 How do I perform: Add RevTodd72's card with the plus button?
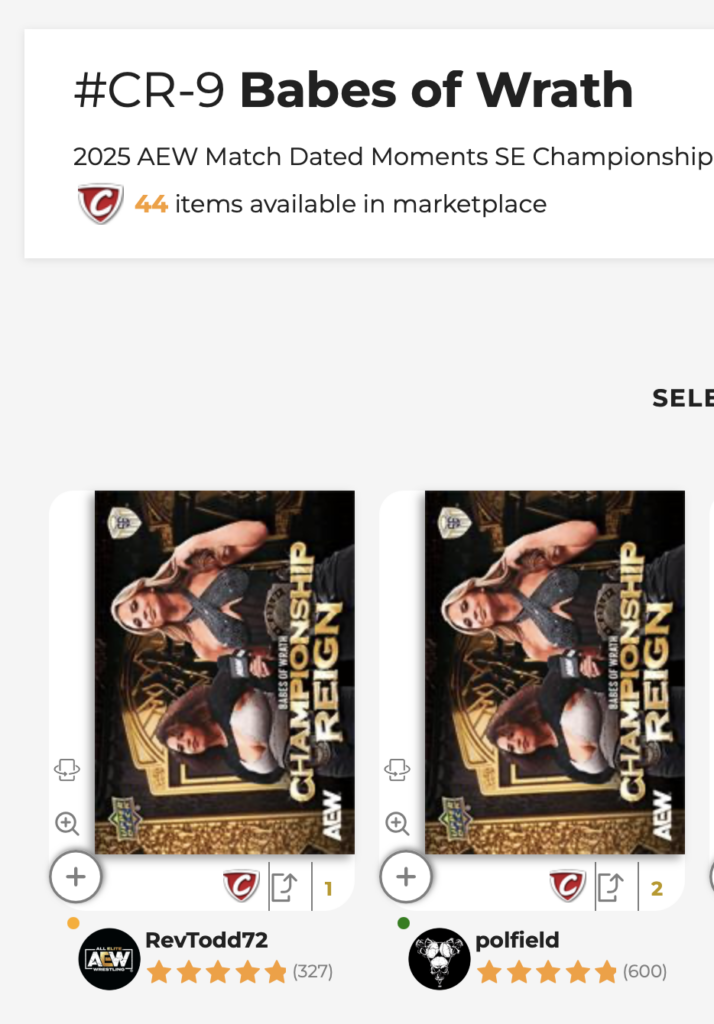[x=75, y=878]
